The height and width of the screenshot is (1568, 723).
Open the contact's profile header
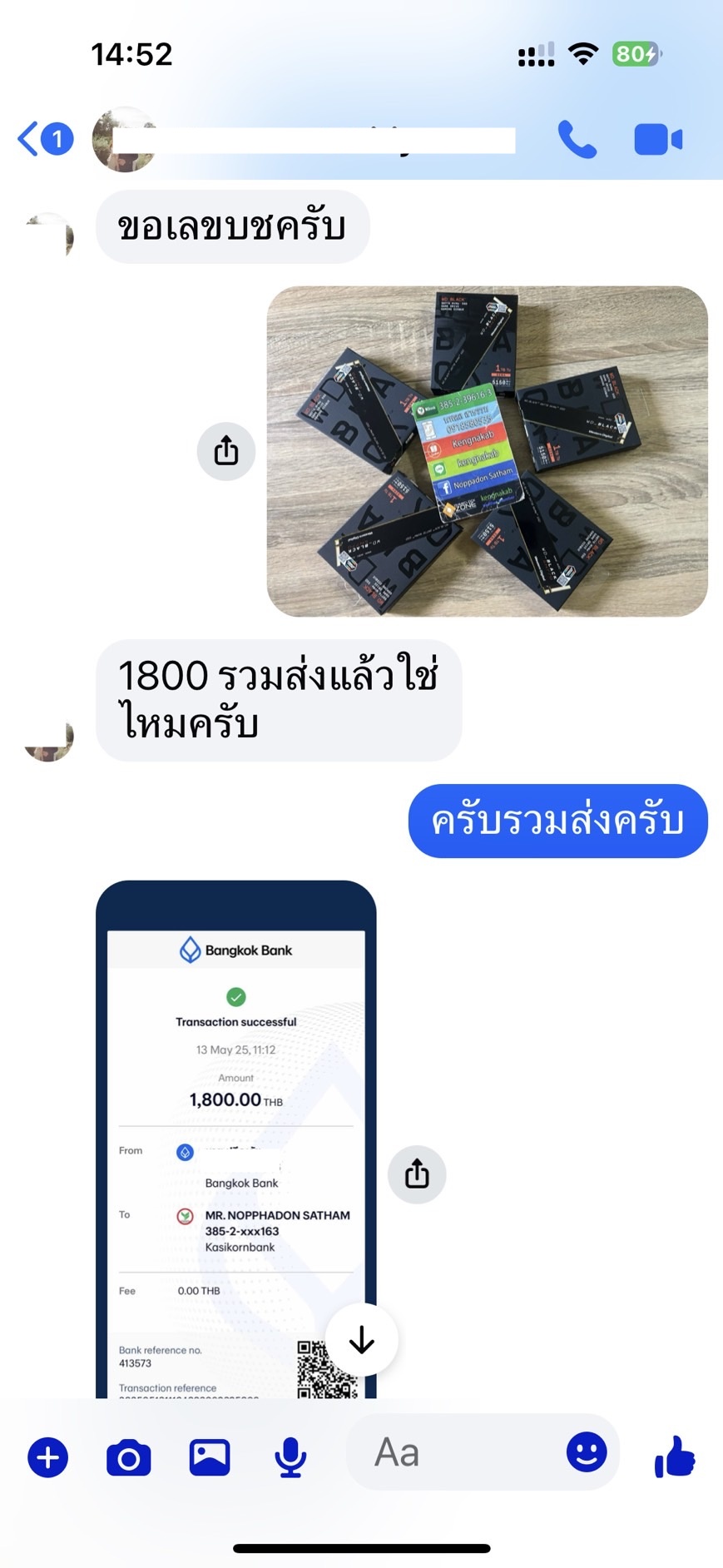(x=308, y=140)
